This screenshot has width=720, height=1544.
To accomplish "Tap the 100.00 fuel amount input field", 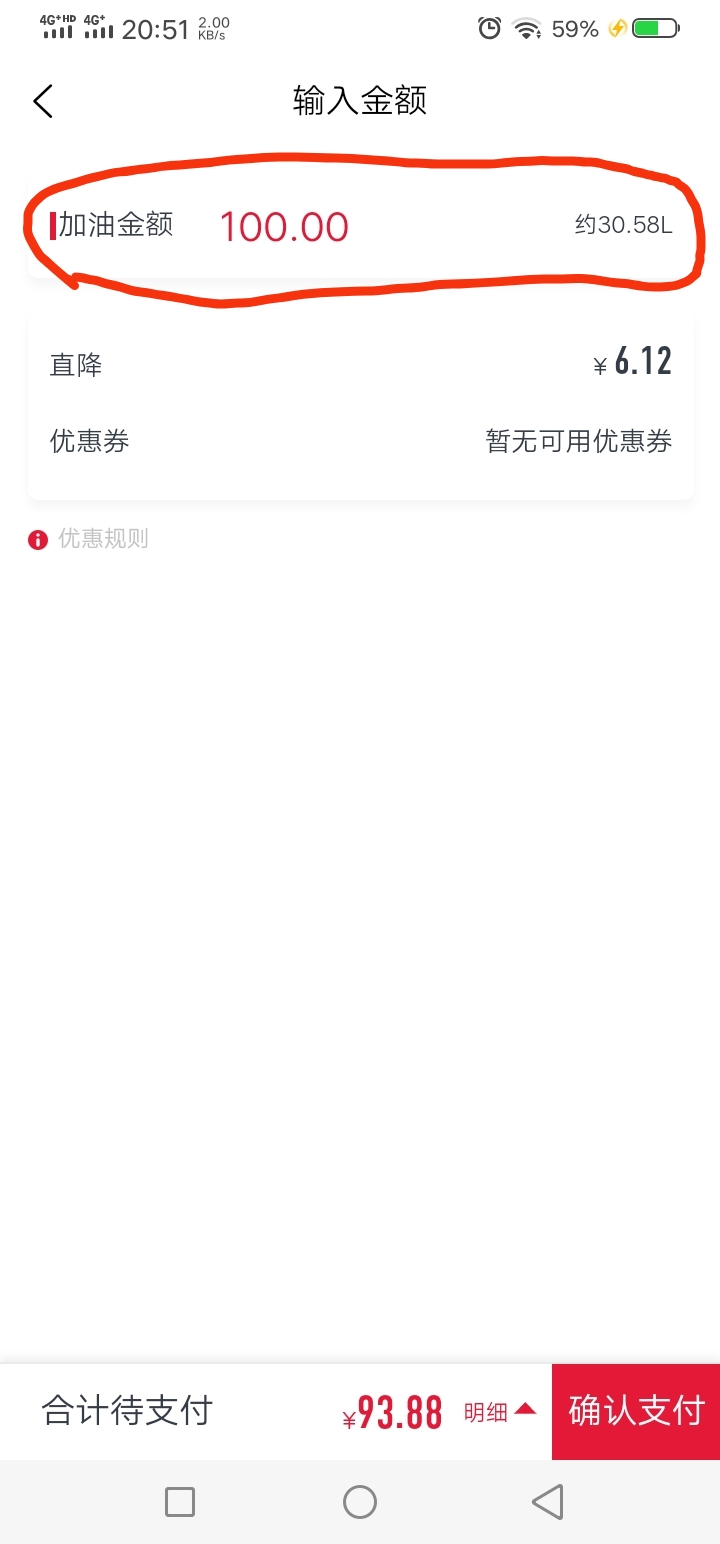I will coord(284,225).
